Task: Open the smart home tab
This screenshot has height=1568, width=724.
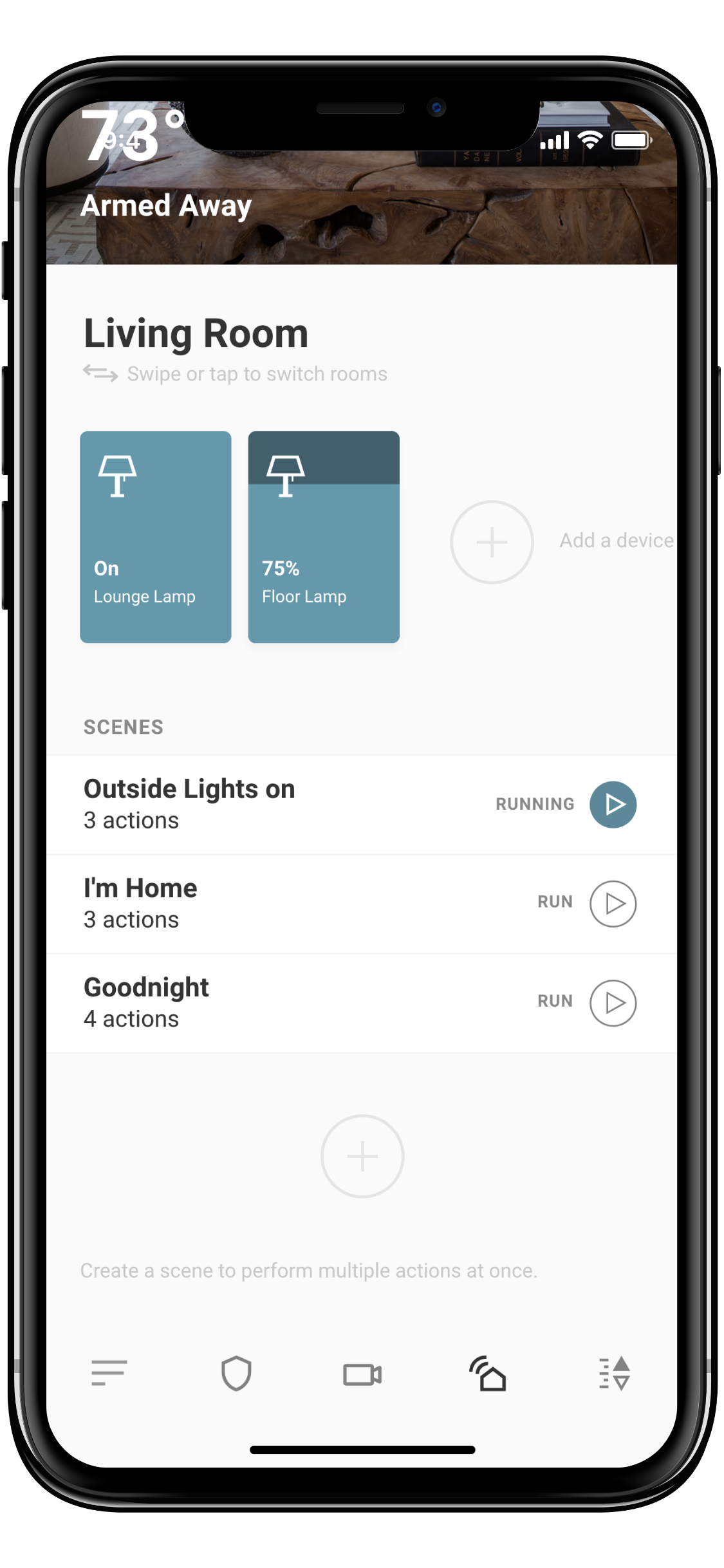Action: pos(488,1374)
